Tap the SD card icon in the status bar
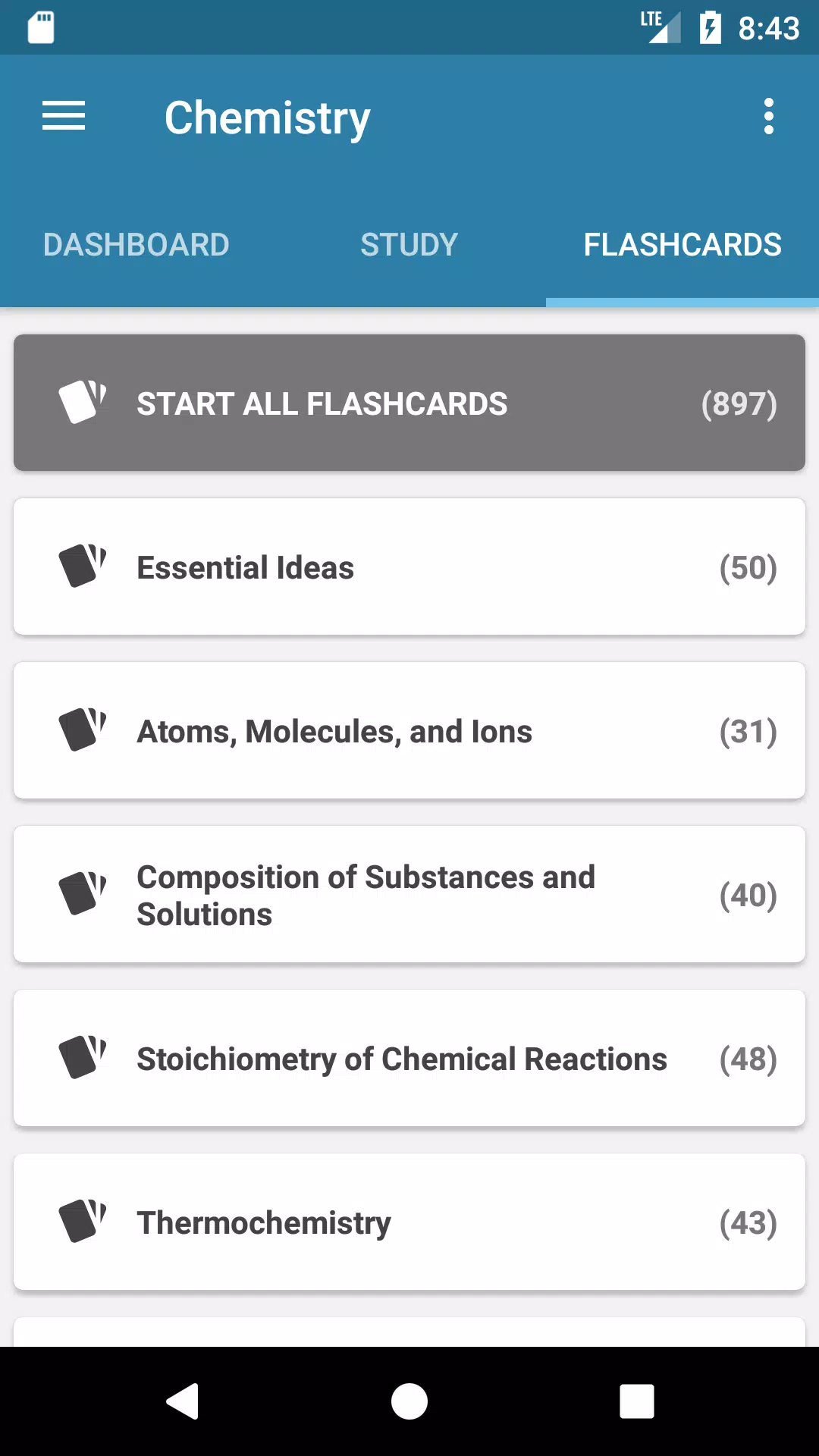Screen dimensions: 819x1456 click(42, 27)
